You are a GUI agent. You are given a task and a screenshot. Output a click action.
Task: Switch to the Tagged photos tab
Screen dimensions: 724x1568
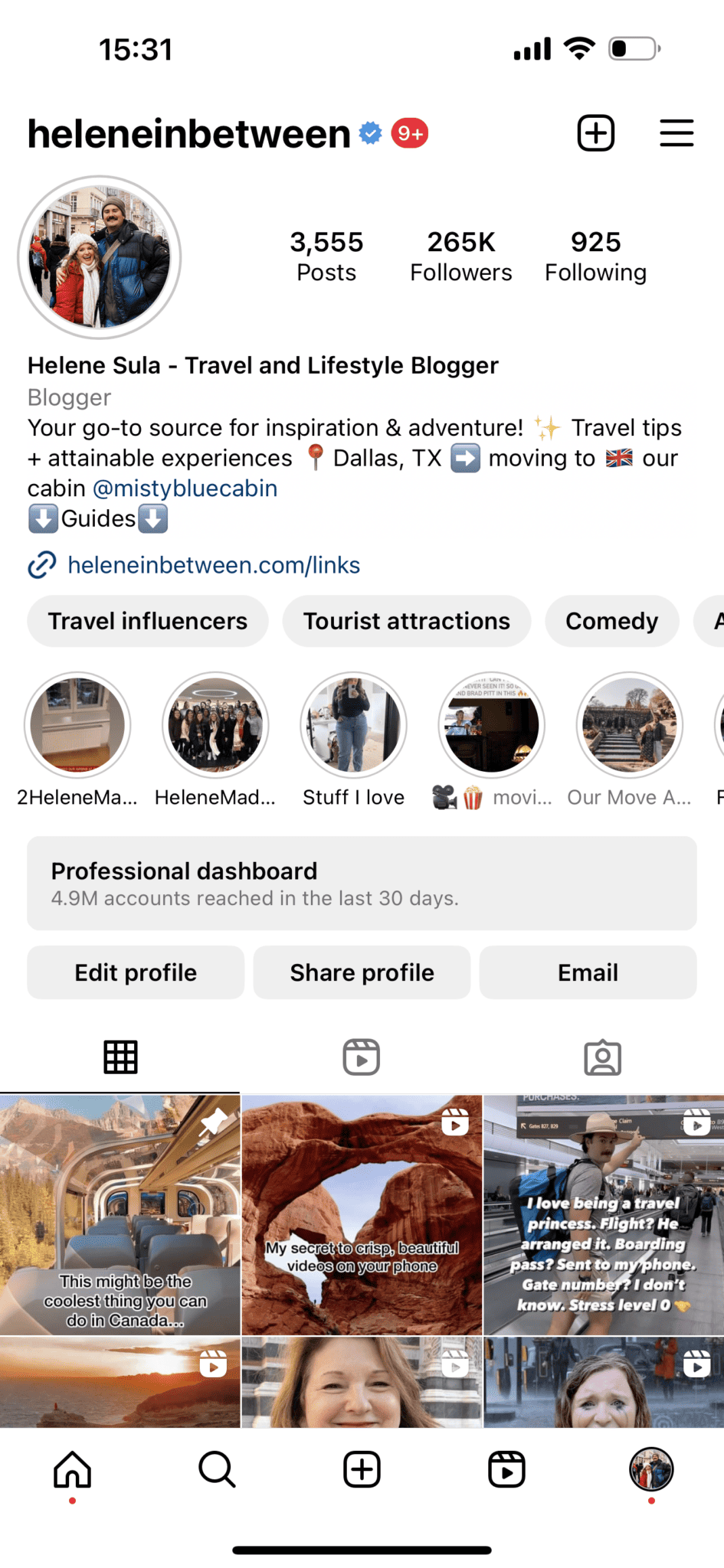(603, 1057)
